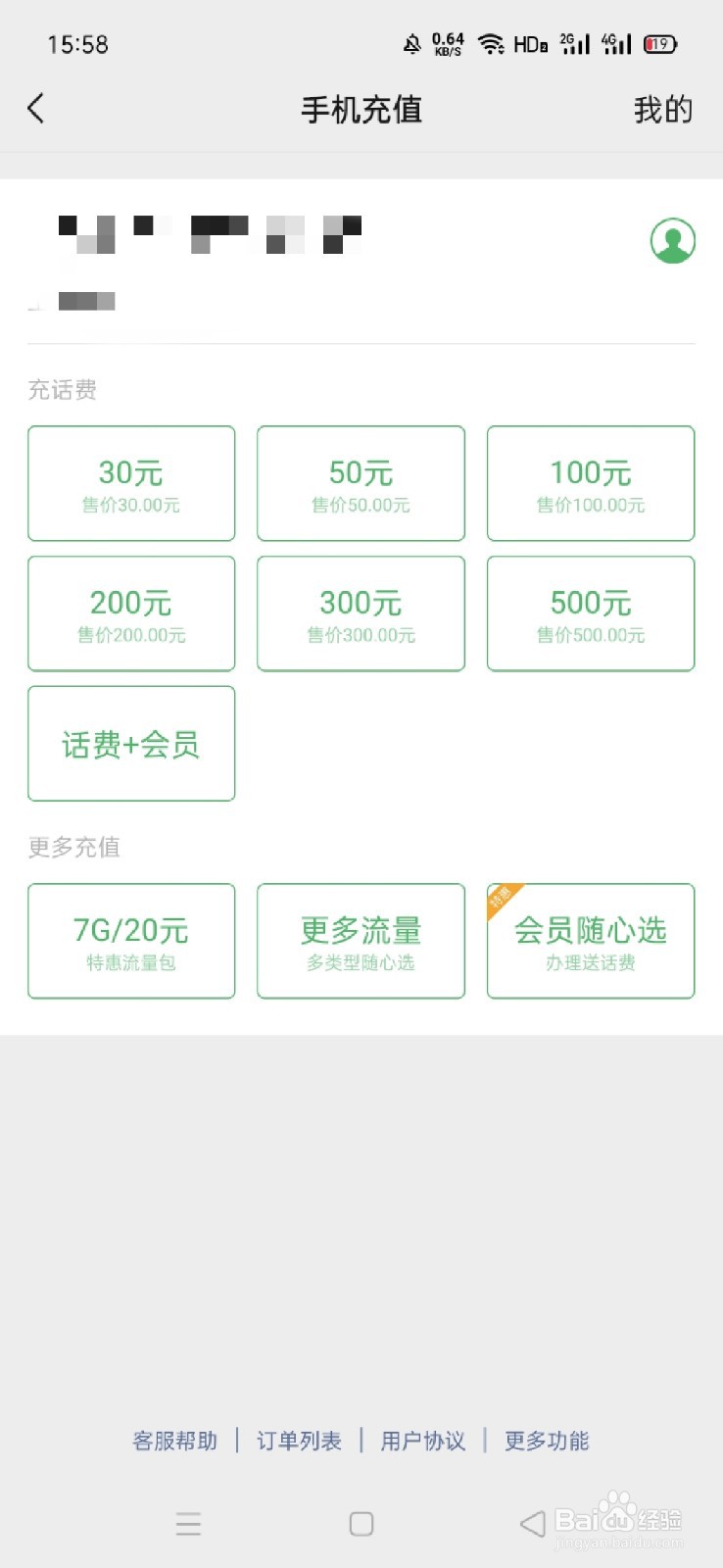
Task: Tap the back arrow to return
Action: 35,109
